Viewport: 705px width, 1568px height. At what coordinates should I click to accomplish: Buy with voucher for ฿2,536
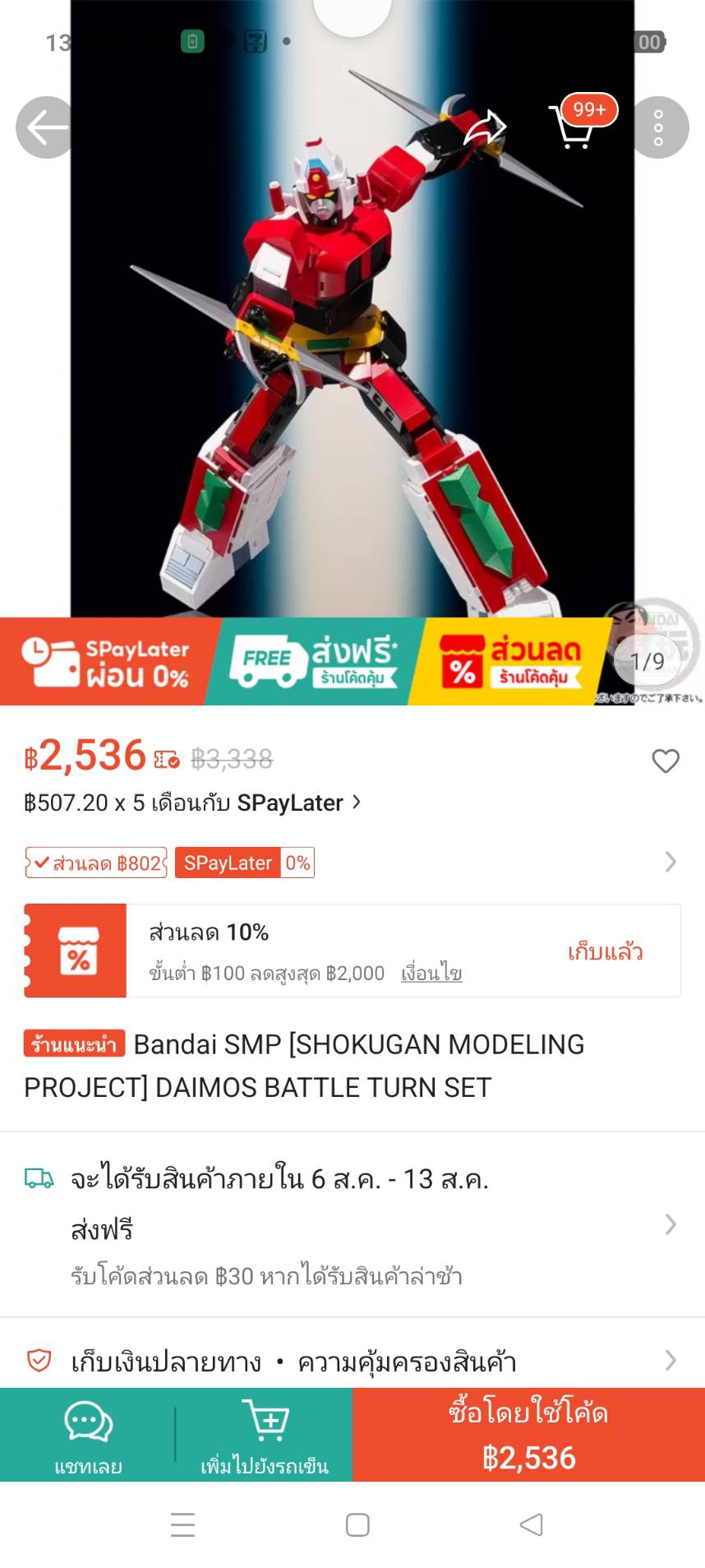[x=528, y=1435]
